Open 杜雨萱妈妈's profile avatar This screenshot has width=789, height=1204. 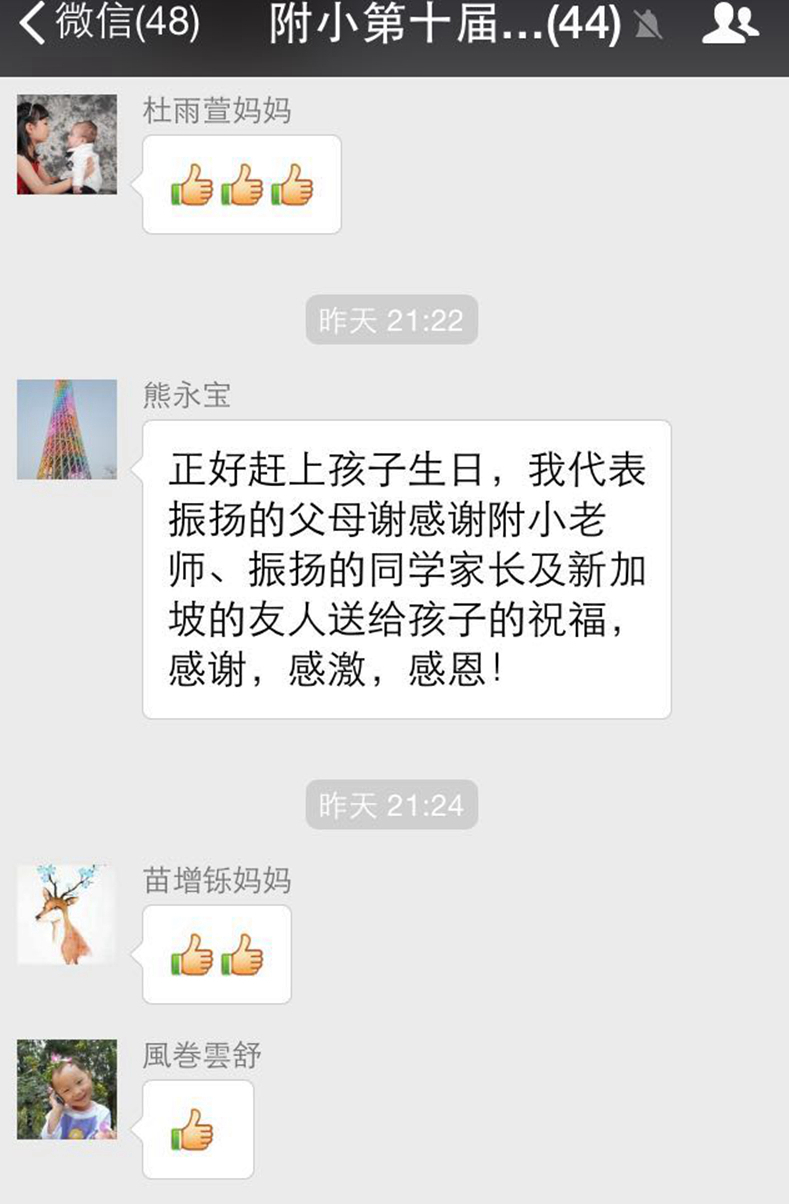pos(67,144)
